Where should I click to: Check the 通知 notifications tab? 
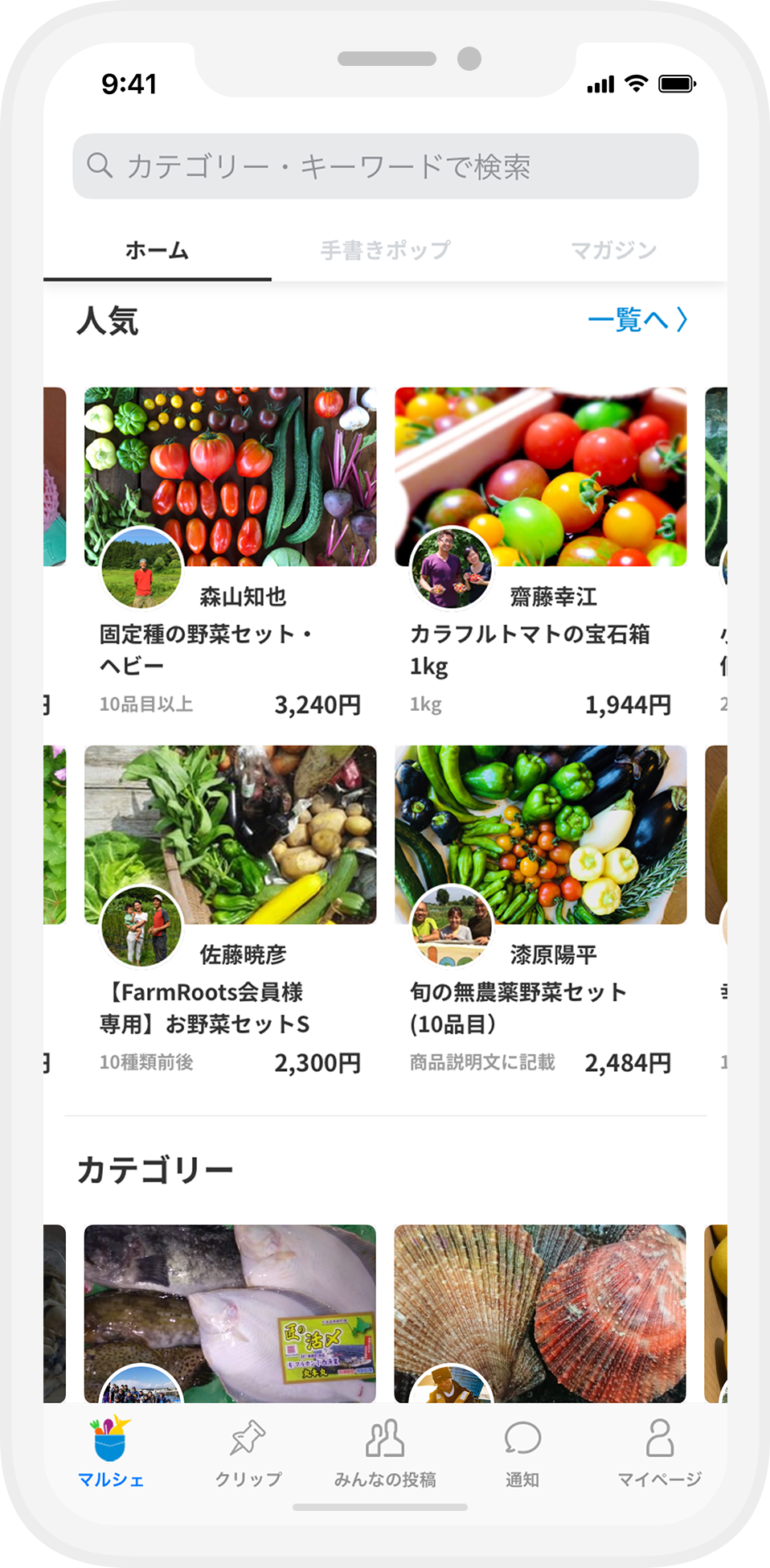pos(522,1452)
